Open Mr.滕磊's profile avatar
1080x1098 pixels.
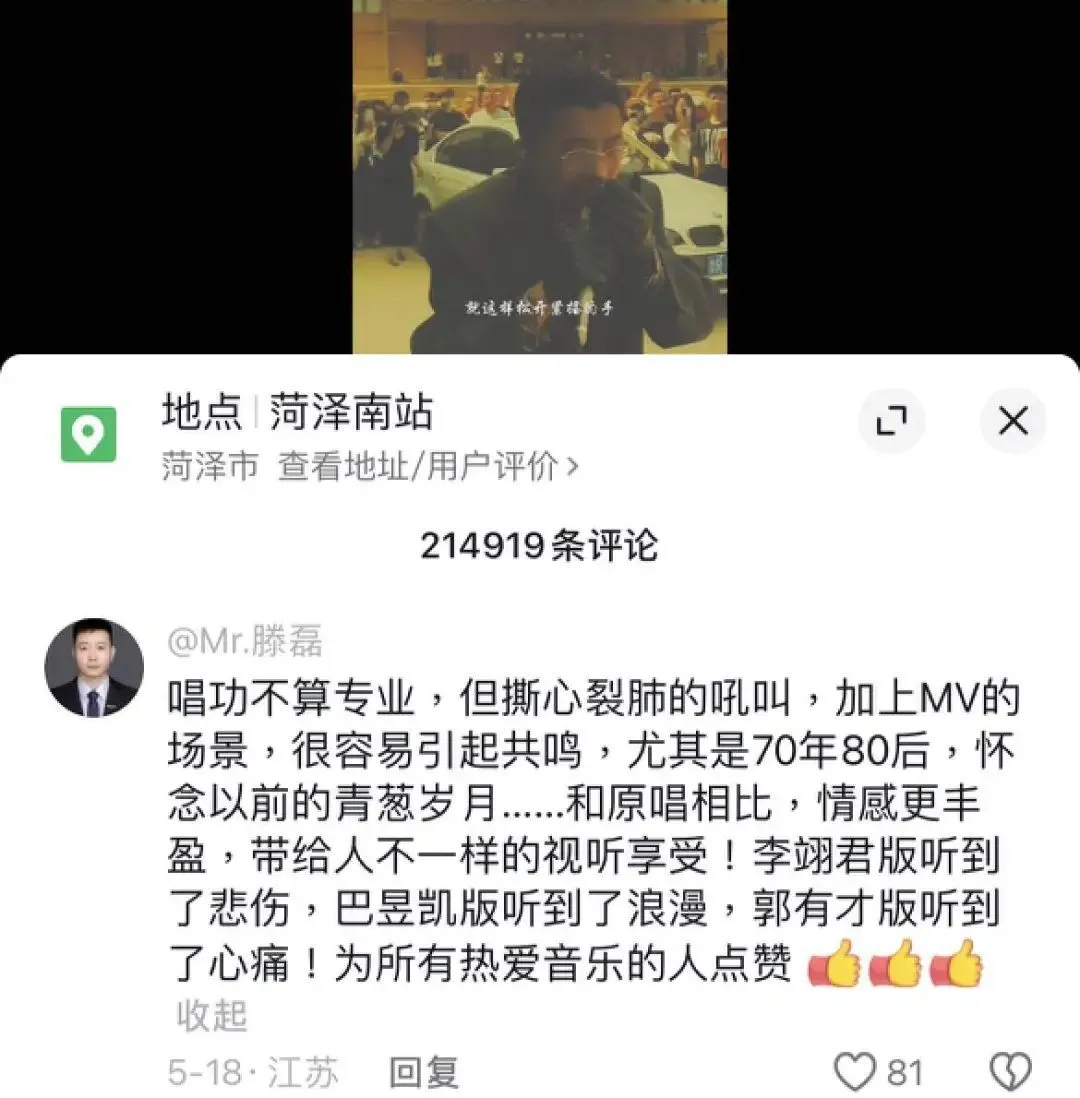(x=94, y=667)
